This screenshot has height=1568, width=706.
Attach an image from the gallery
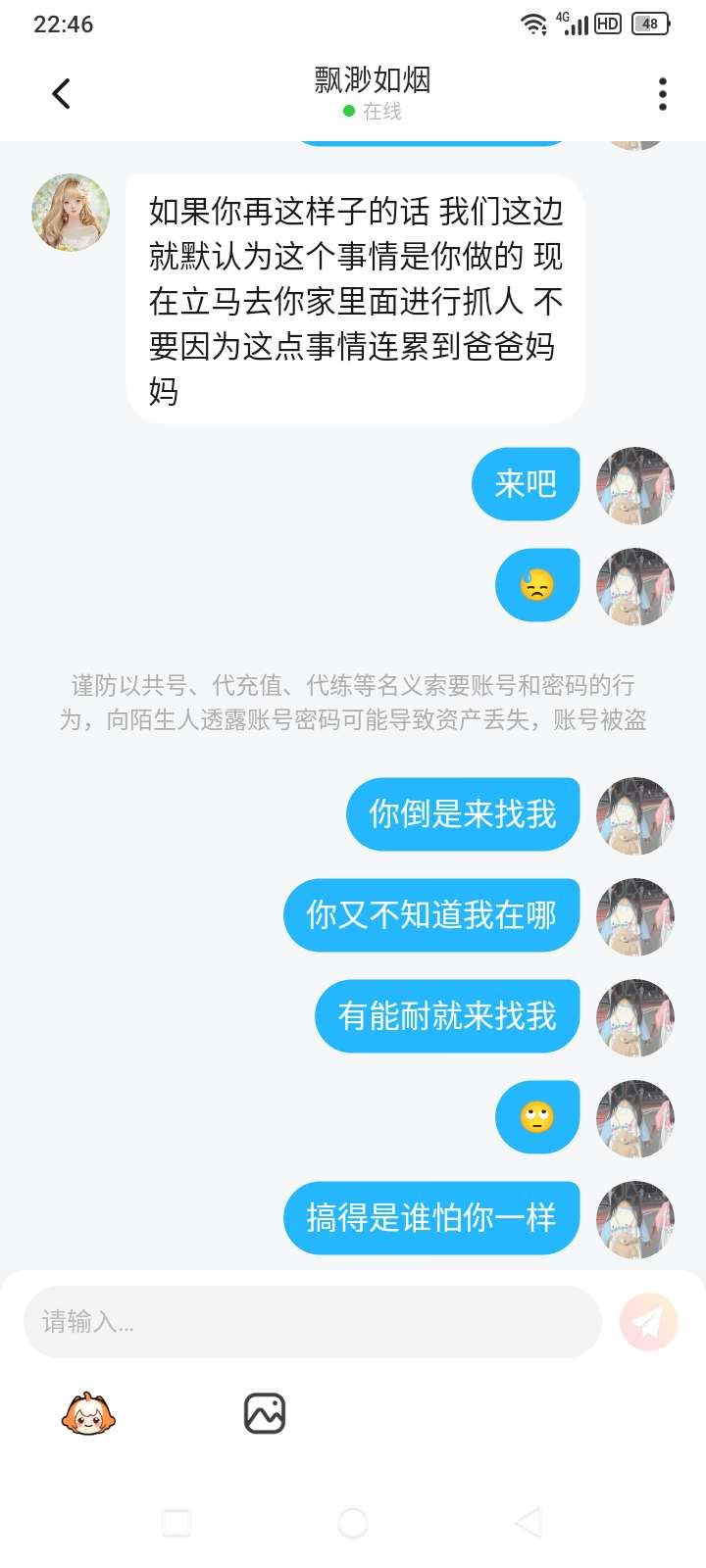[265, 1414]
